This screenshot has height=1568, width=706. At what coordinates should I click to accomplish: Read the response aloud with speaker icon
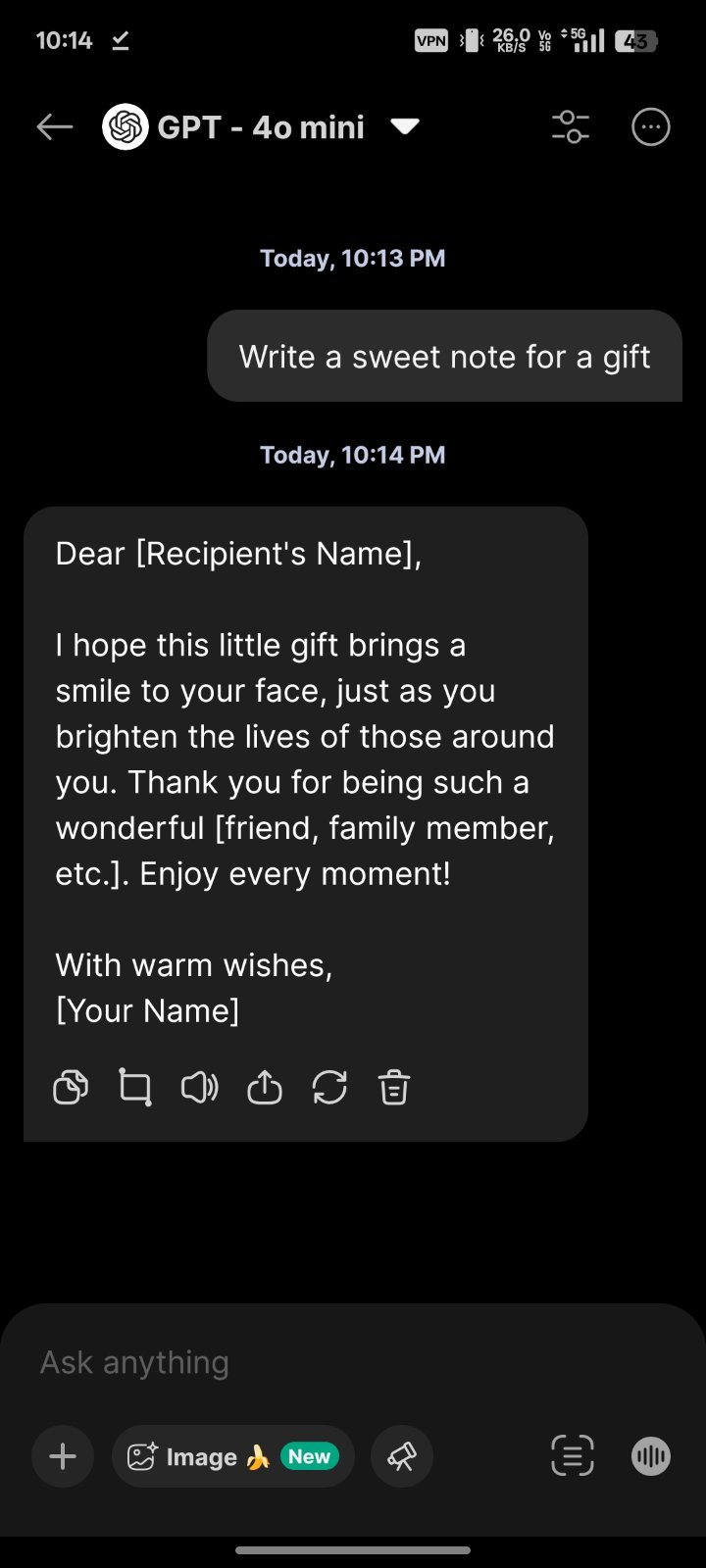click(199, 1087)
